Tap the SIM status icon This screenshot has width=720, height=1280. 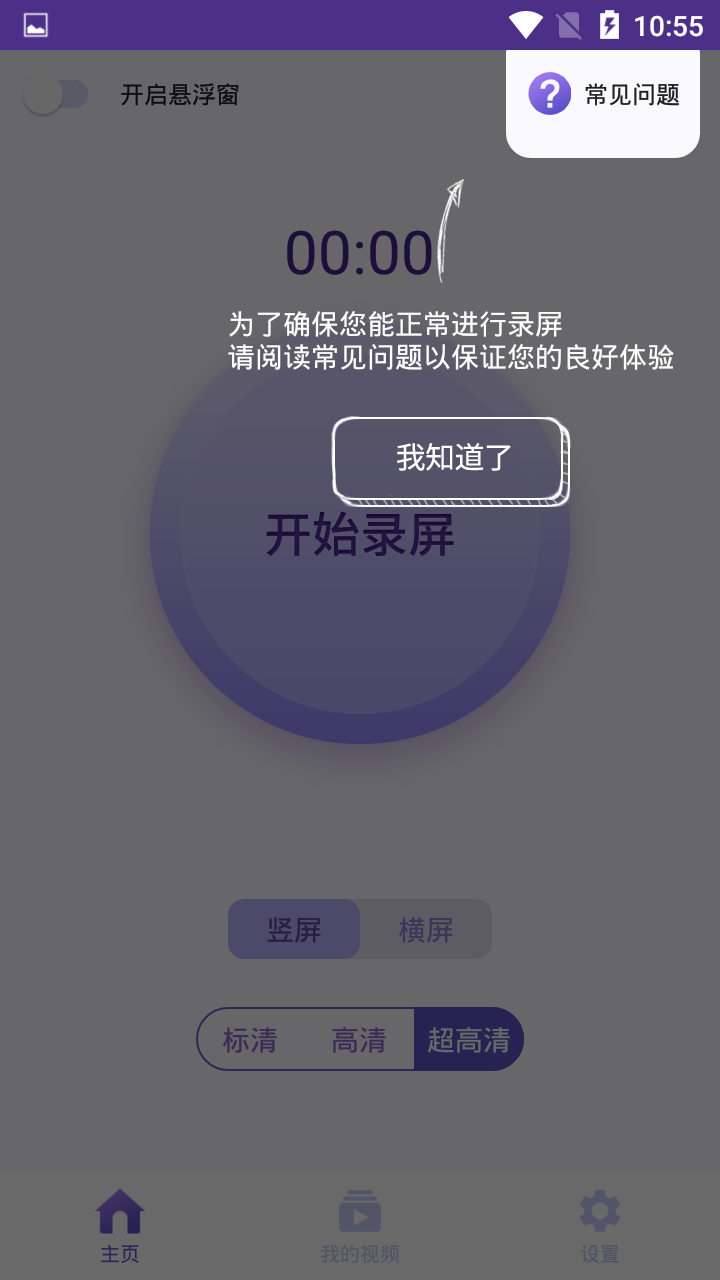(570, 25)
